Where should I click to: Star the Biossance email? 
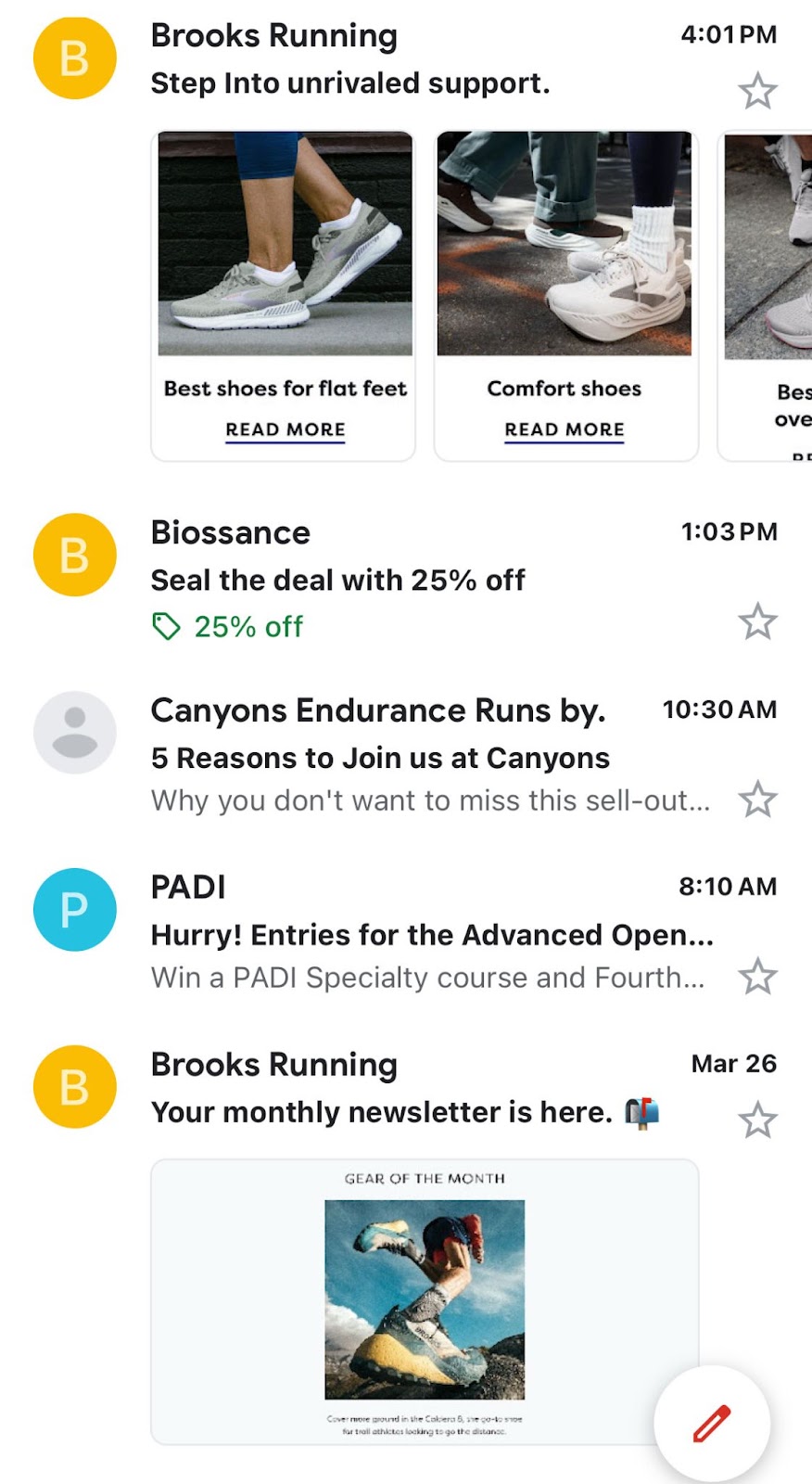pos(757,621)
